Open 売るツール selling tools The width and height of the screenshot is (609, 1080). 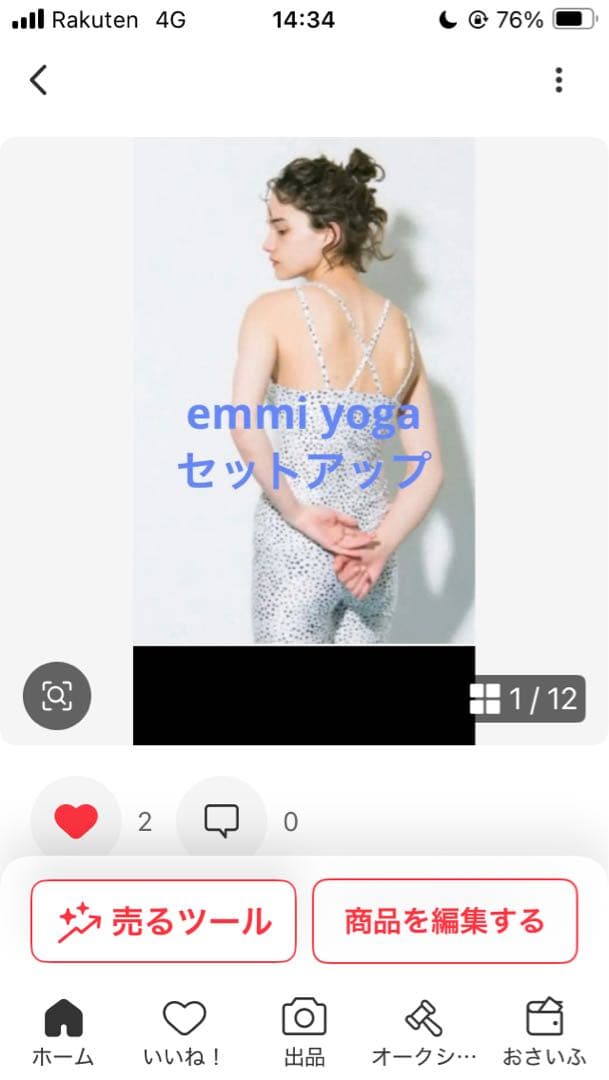tap(163, 921)
